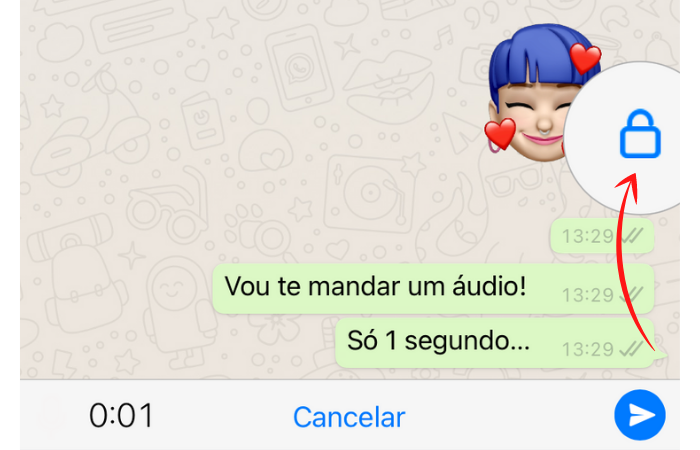Tap Cancelar to cancel the audio recording
700x450 pixels.
pos(349,417)
